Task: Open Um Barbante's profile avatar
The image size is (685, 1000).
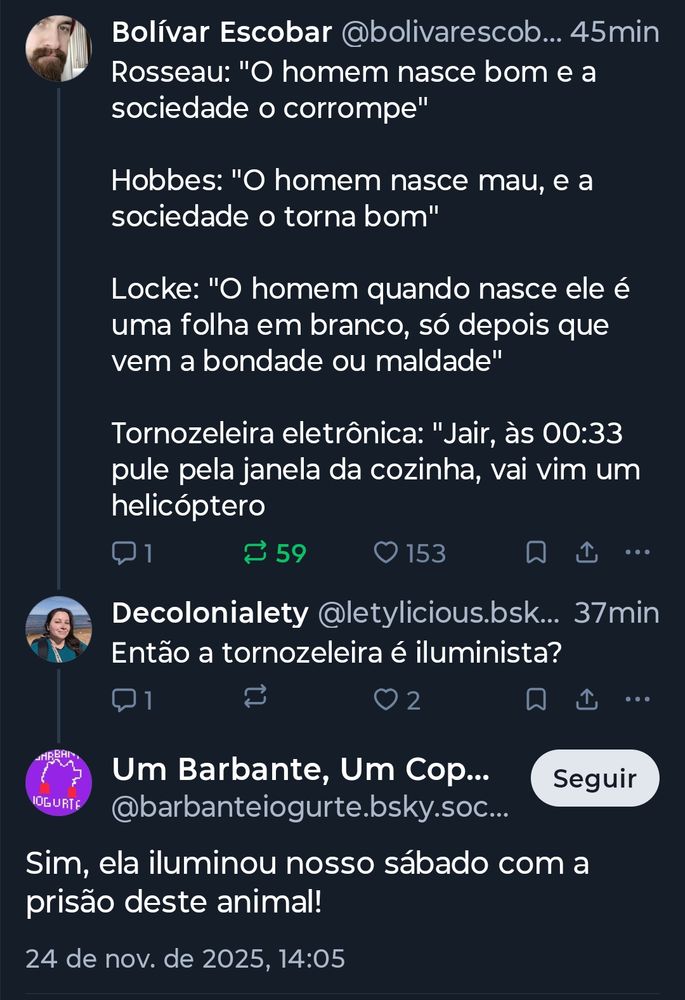Action: [x=58, y=783]
